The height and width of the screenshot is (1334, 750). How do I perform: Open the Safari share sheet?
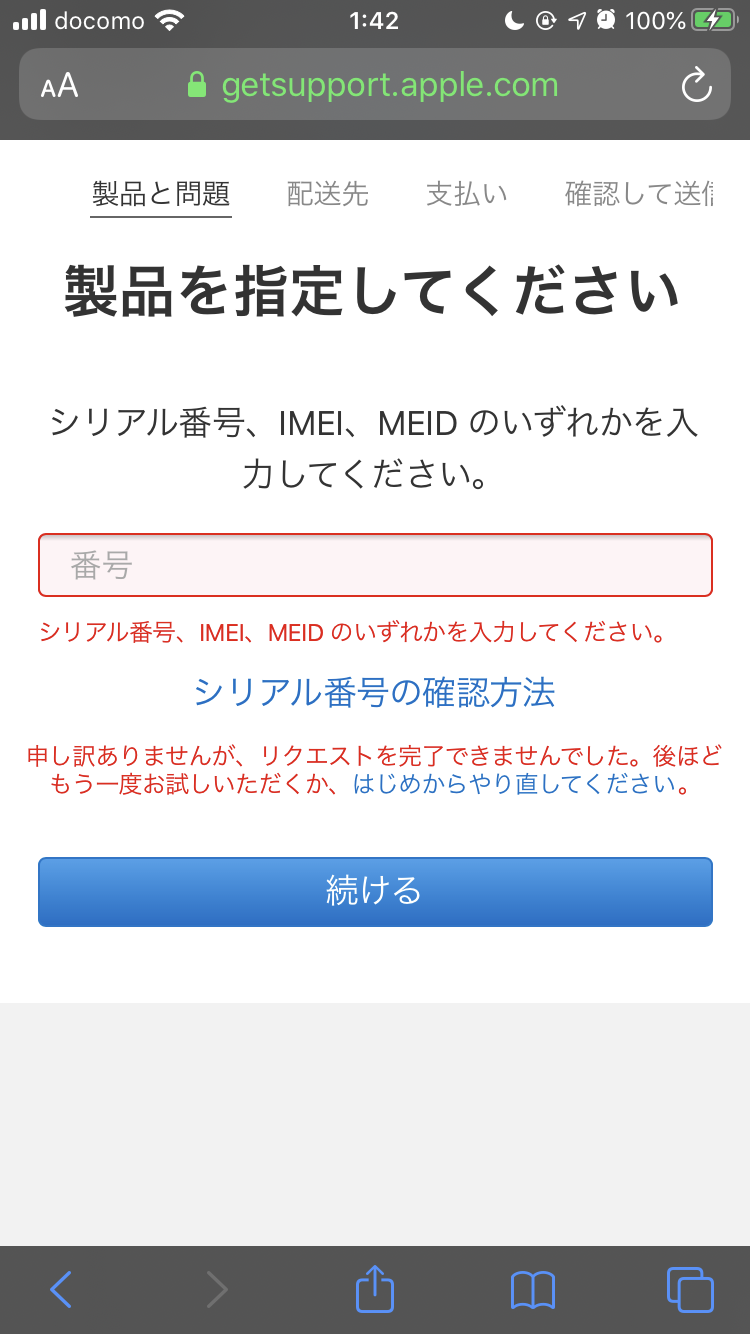375,1289
